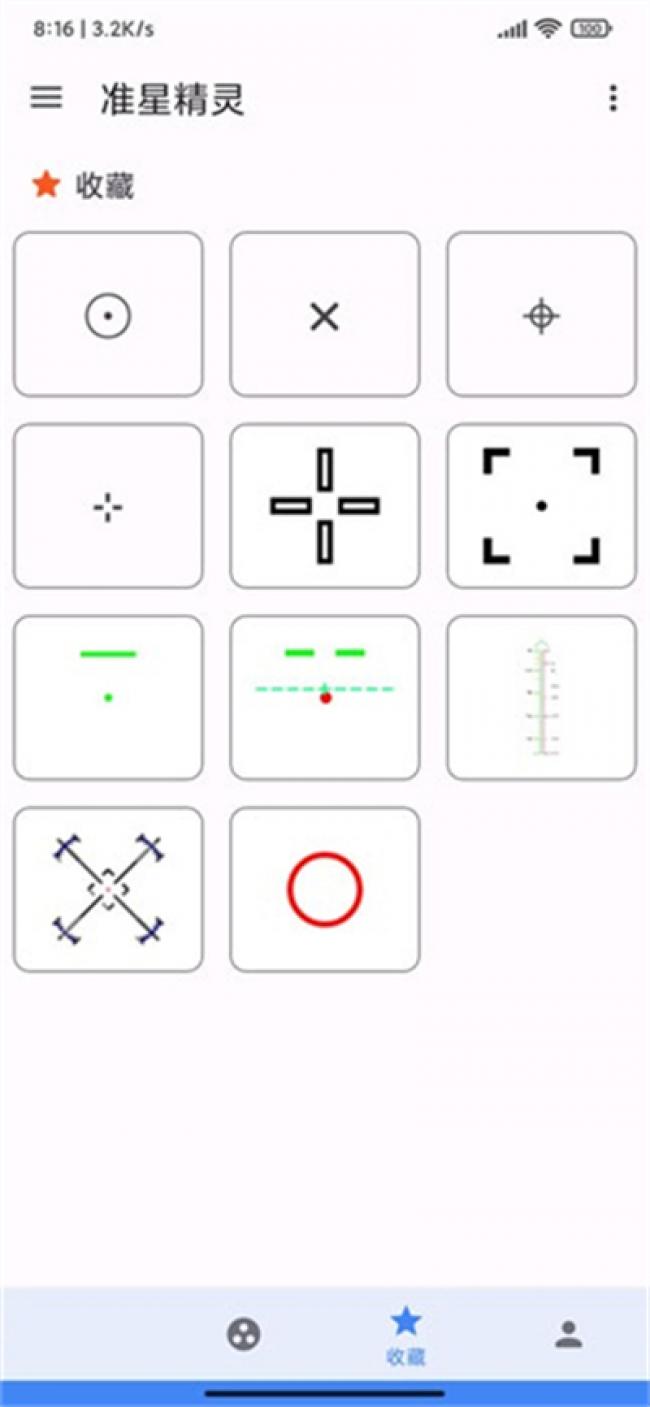The image size is (650, 1407).
Task: Open the hamburger drawer menu
Action: pyautogui.click(x=46, y=97)
